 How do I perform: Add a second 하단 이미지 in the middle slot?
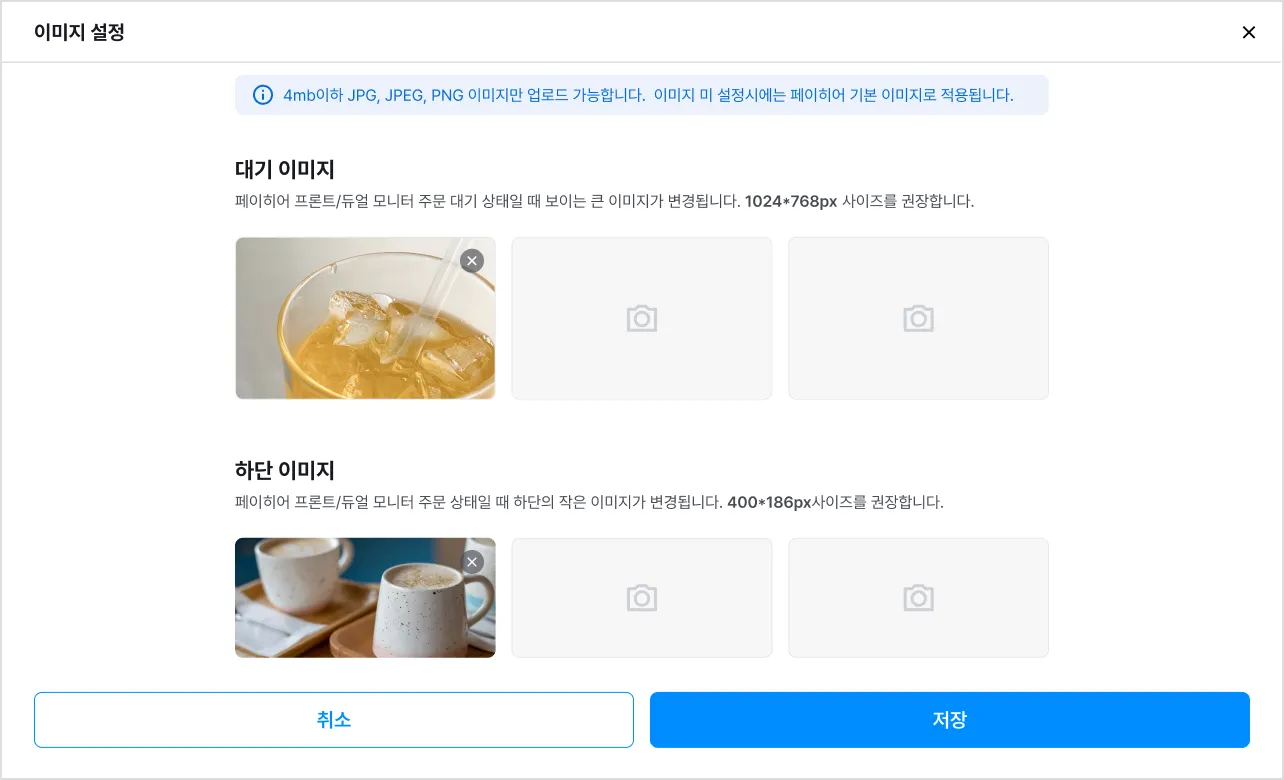coord(641,598)
